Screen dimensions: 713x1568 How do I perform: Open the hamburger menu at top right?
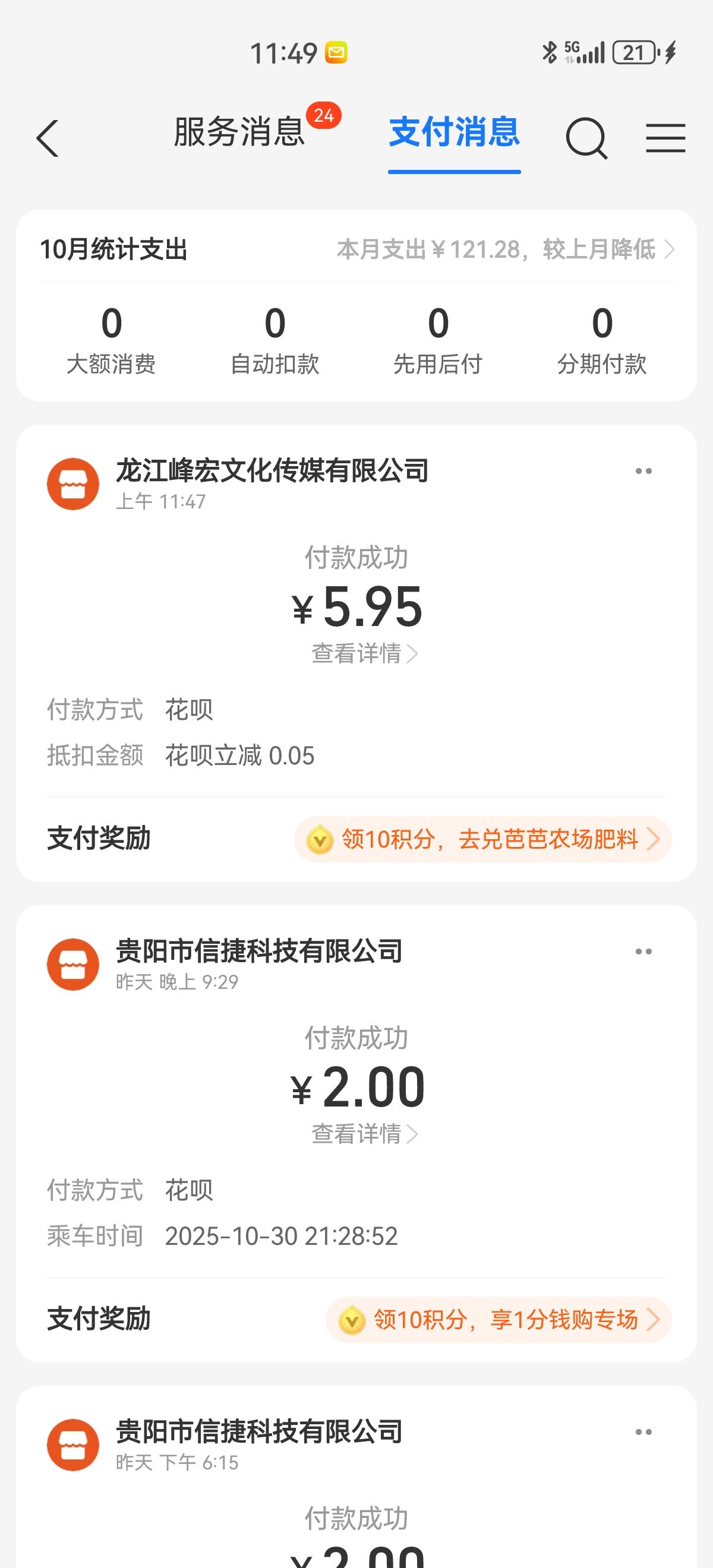pyautogui.click(x=665, y=139)
